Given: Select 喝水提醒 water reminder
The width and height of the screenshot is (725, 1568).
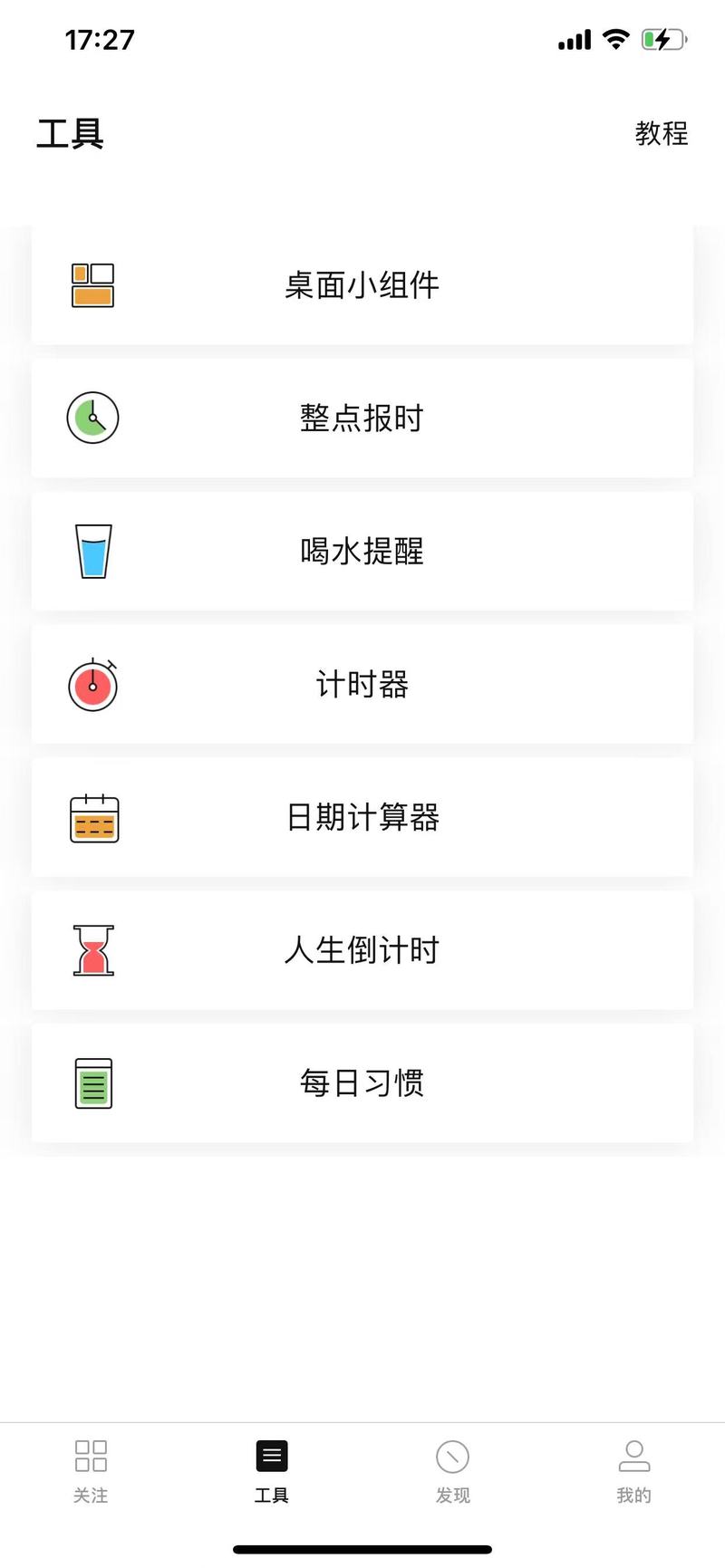Looking at the screenshot, I should tap(362, 551).
